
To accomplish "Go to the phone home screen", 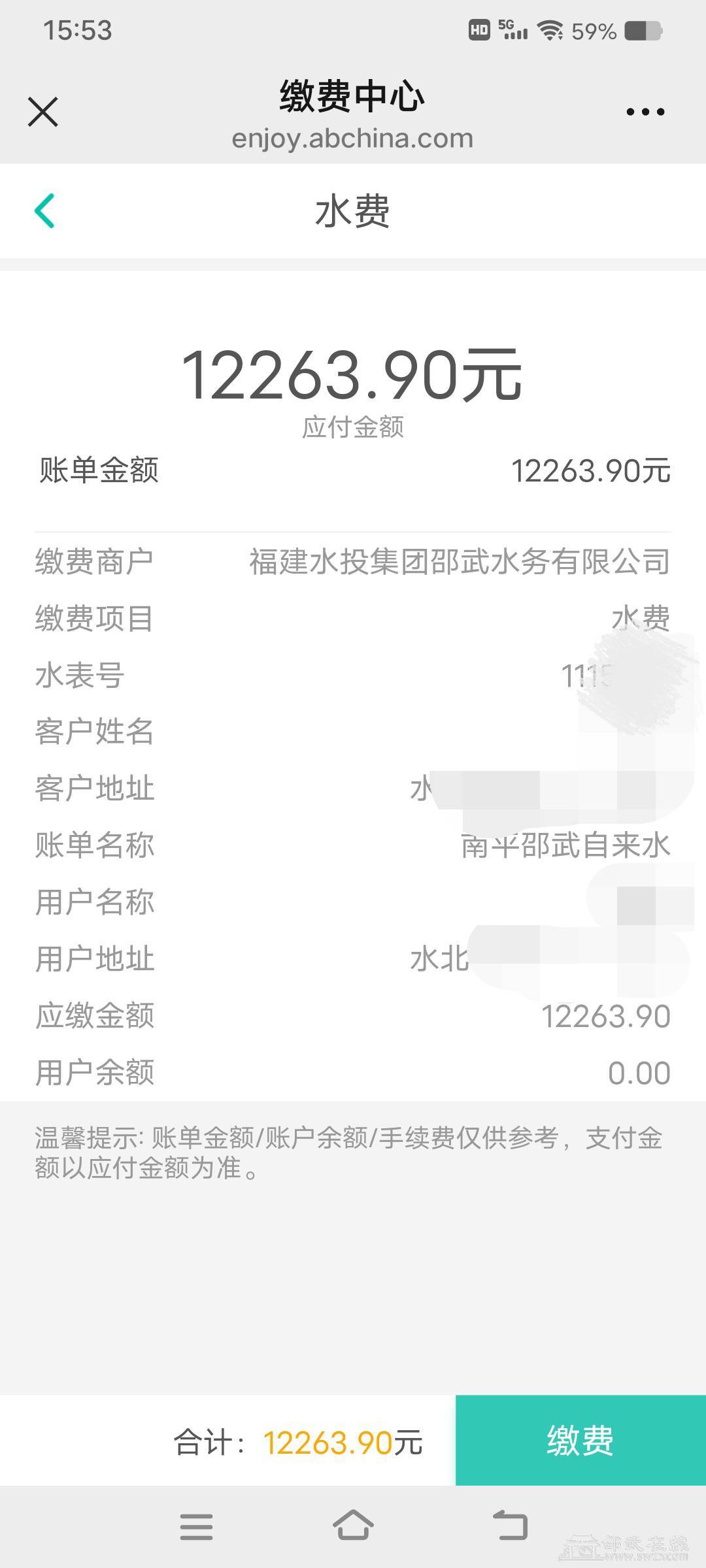I will click(x=353, y=1526).
